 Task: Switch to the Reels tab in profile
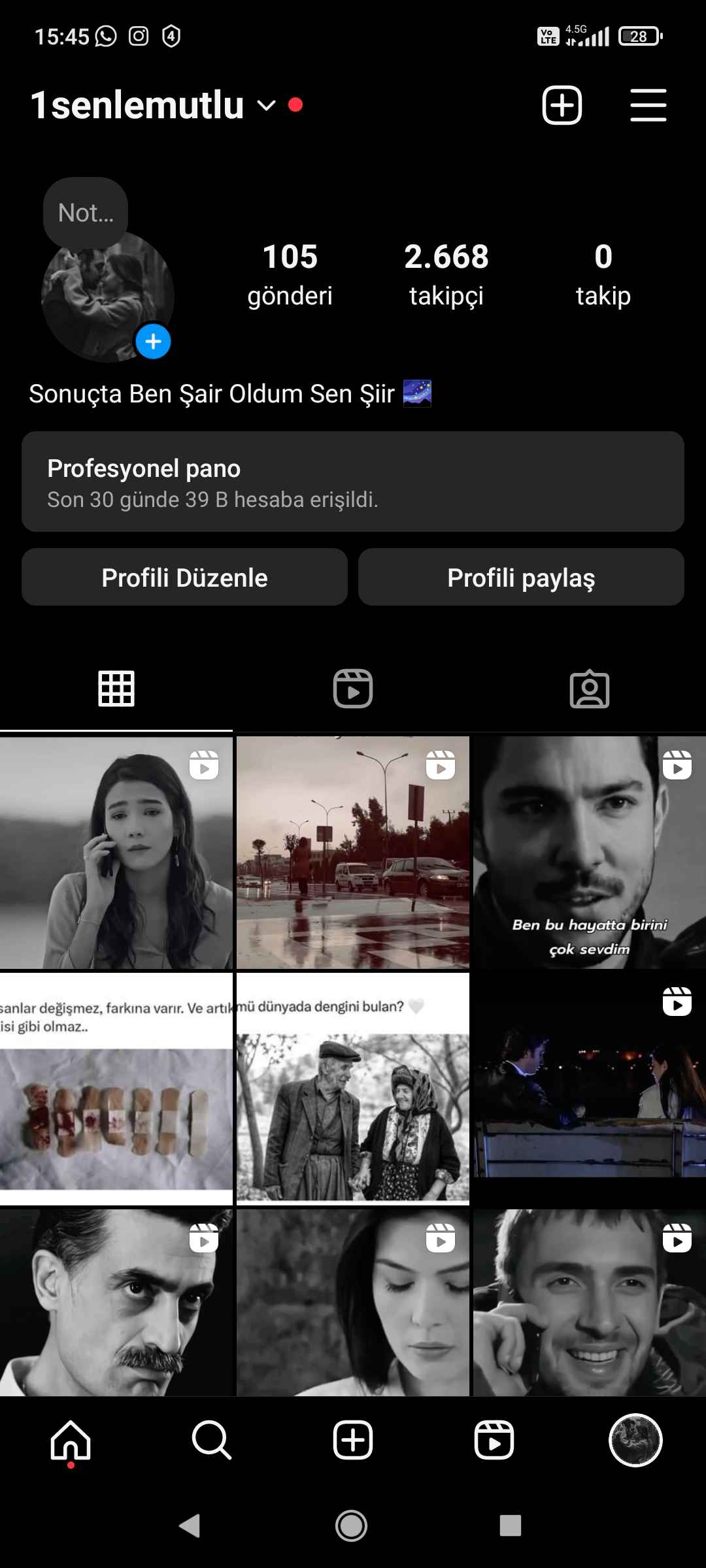pos(353,689)
